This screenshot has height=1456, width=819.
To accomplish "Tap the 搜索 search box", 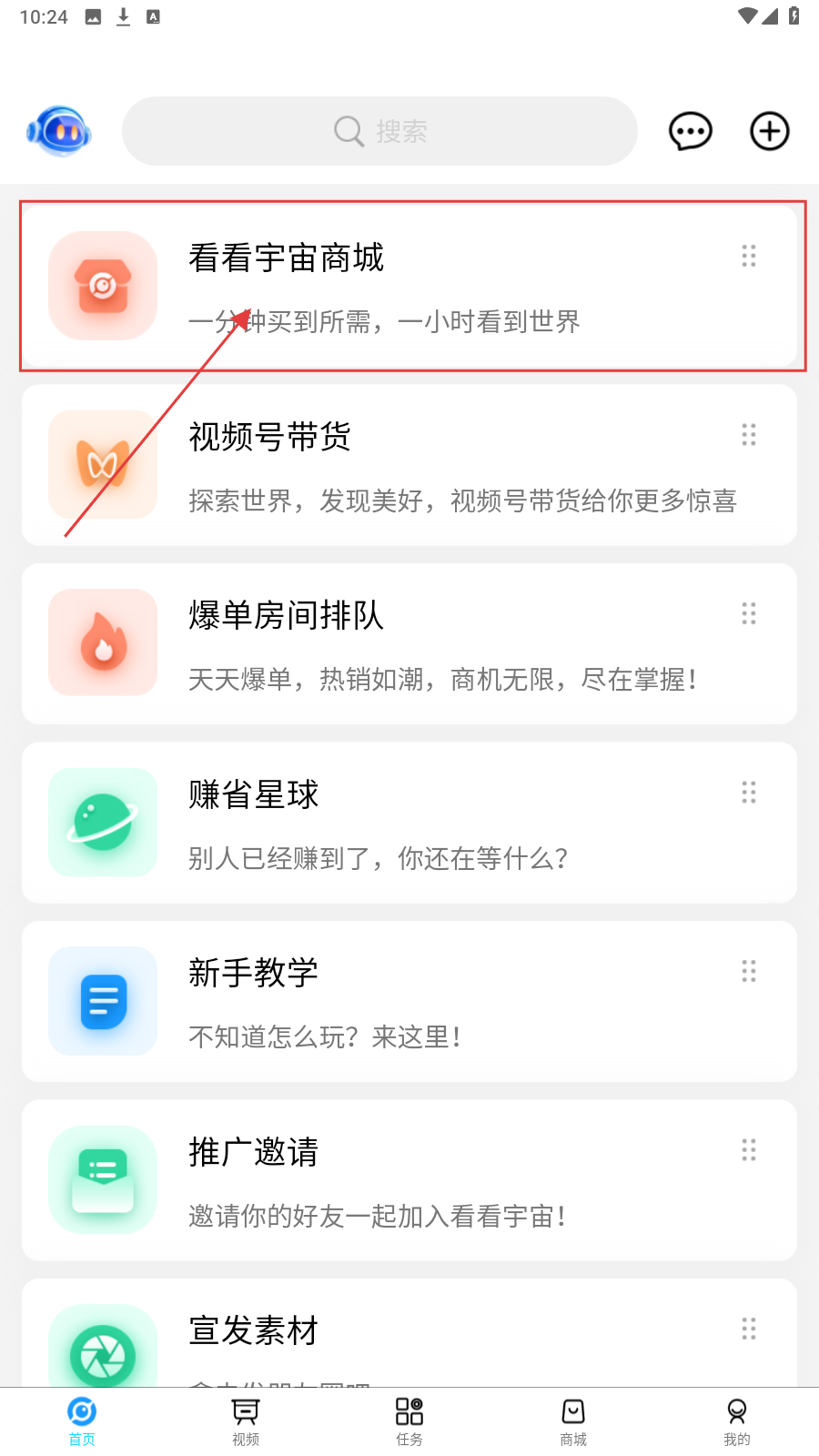I will pos(379,131).
